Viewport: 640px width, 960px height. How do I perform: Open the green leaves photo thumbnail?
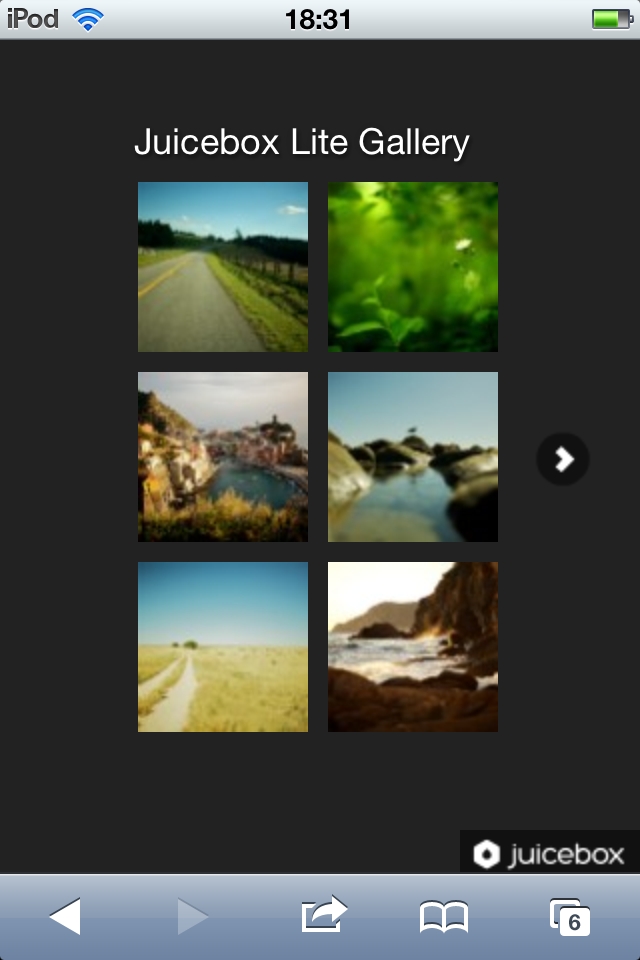click(412, 267)
